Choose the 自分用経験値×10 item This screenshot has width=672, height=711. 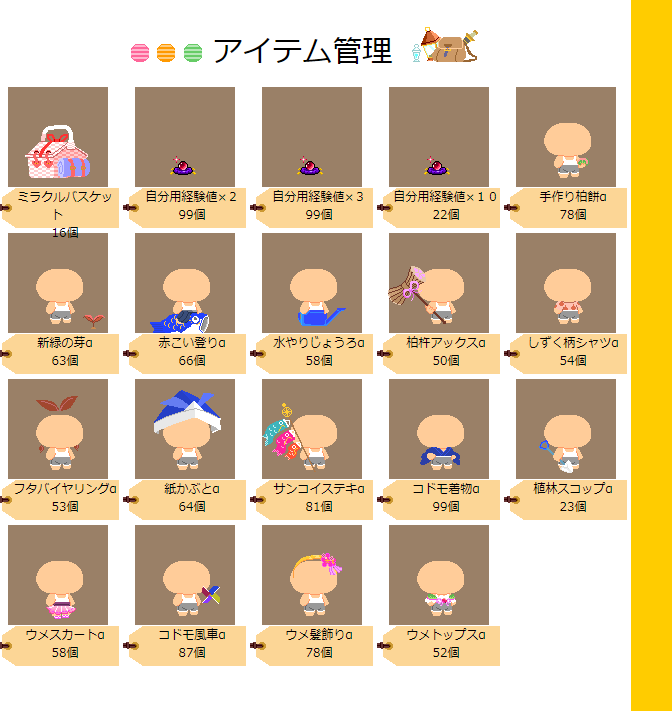pos(439,137)
